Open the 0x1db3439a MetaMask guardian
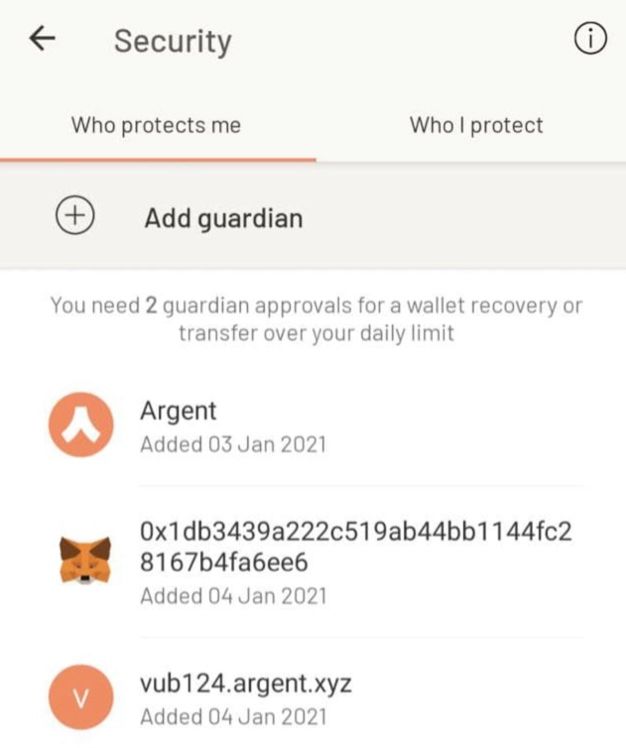The height and width of the screenshot is (748, 626). point(355,561)
